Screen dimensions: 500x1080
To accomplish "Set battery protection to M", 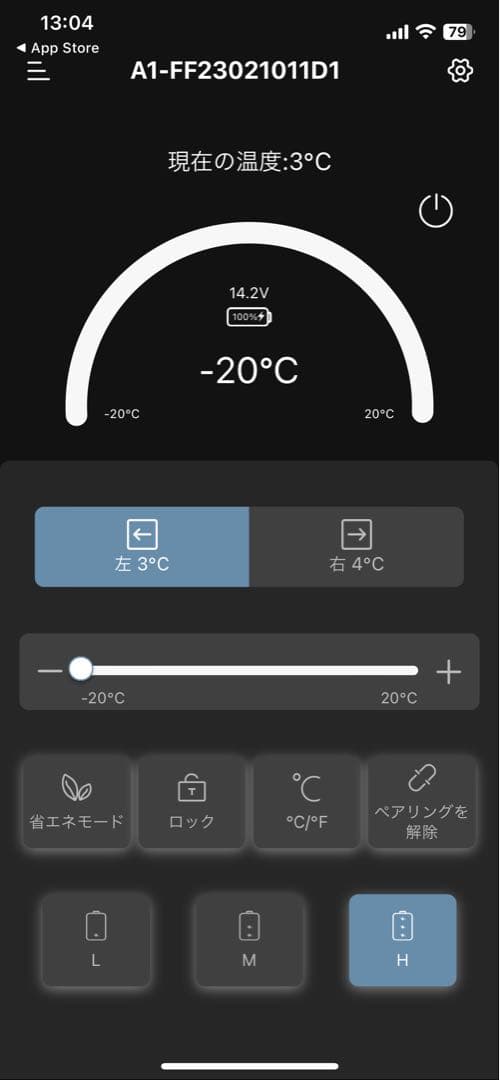I will (249, 940).
